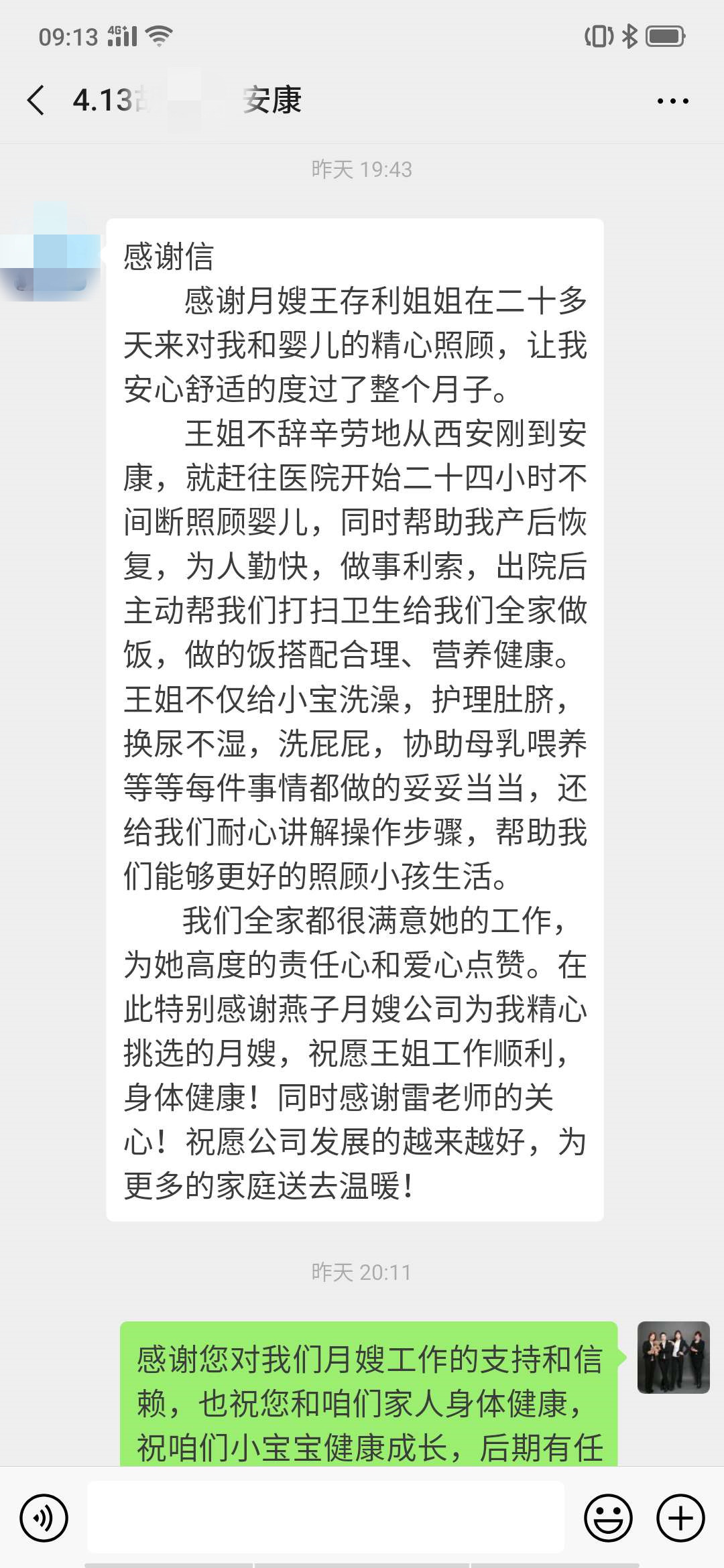Open the plus attachments menu

click(680, 1518)
